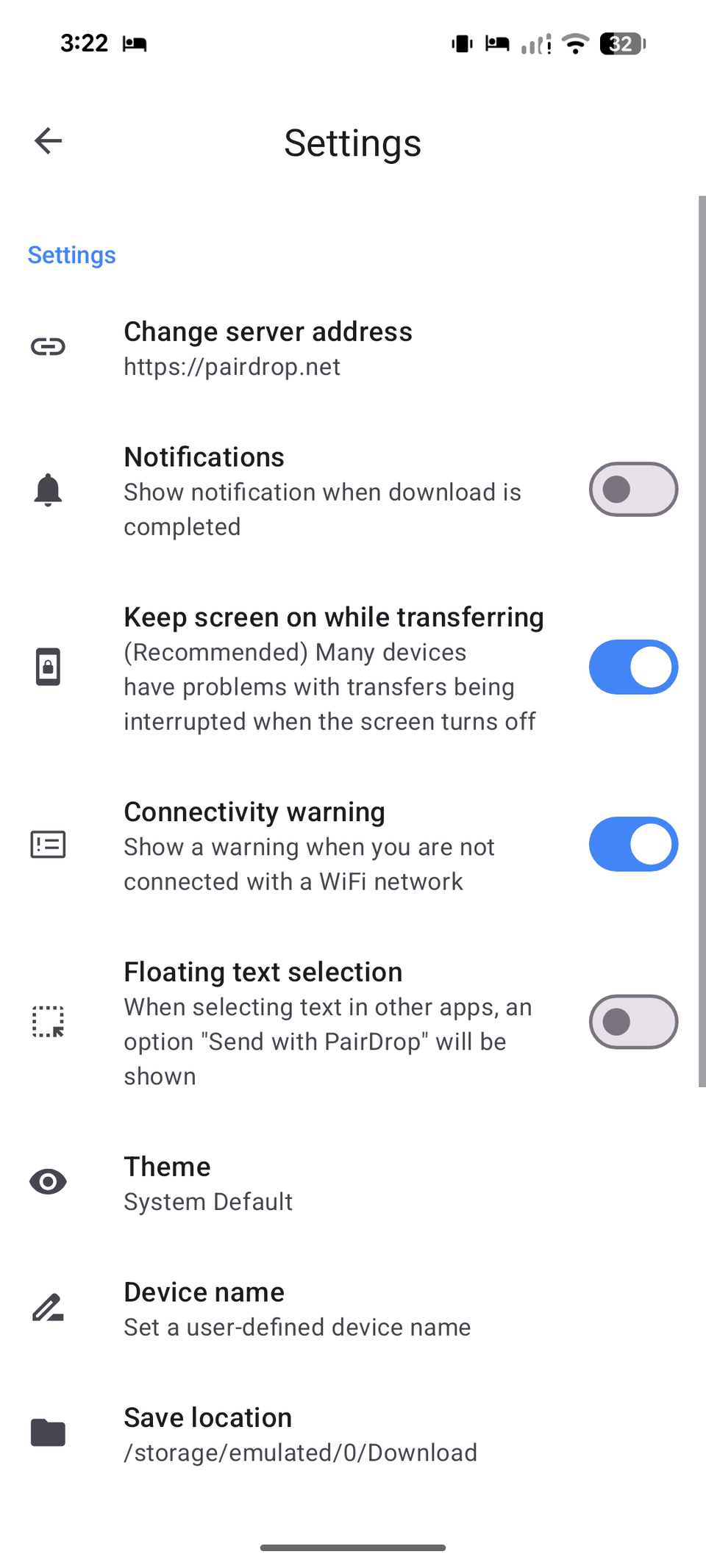The image size is (706, 1568).
Task: Click the dashed selection icon near Floating text selection
Action: click(x=48, y=1022)
